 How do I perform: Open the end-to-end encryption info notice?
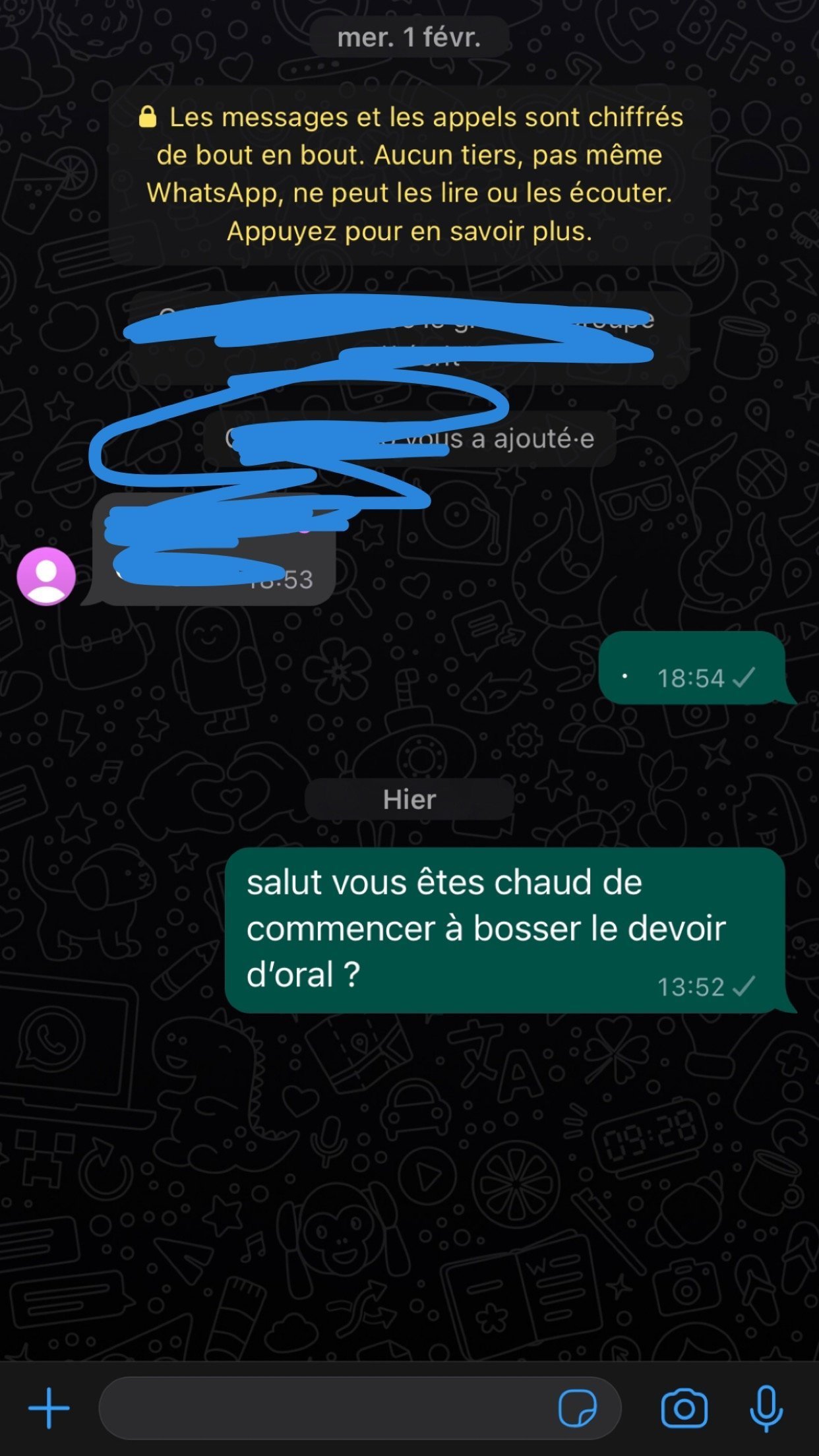(409, 175)
